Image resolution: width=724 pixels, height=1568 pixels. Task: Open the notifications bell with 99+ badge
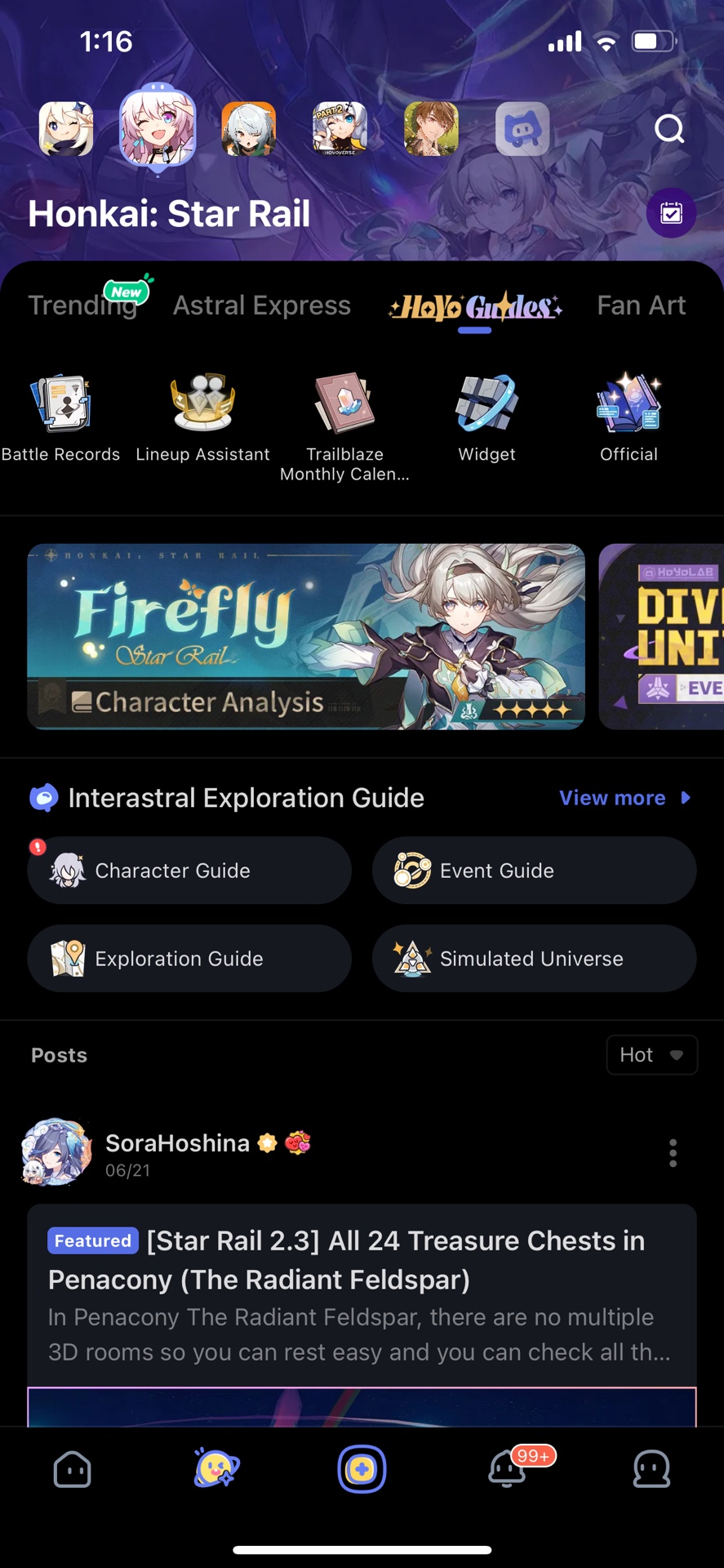[507, 1468]
